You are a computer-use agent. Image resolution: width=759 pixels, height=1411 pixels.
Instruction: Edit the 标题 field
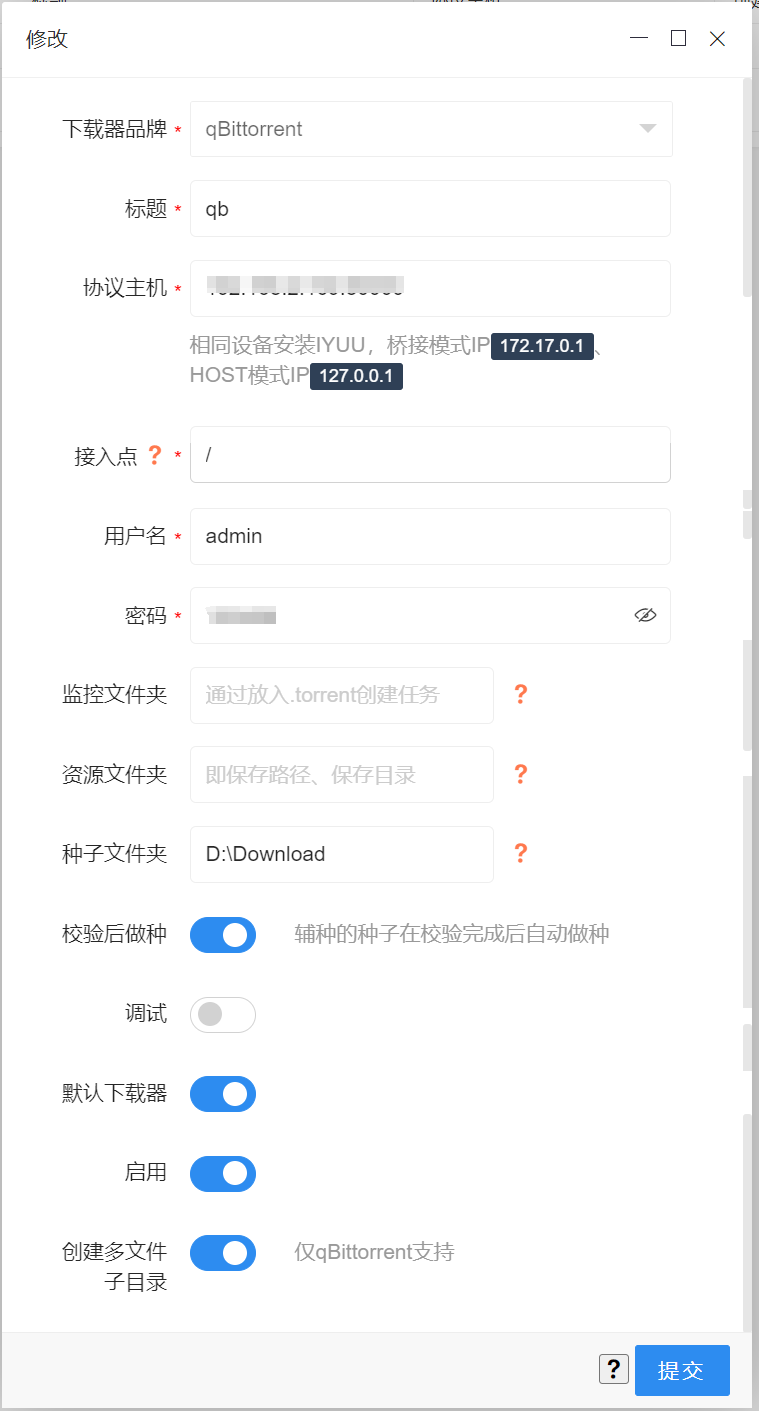[x=430, y=209]
